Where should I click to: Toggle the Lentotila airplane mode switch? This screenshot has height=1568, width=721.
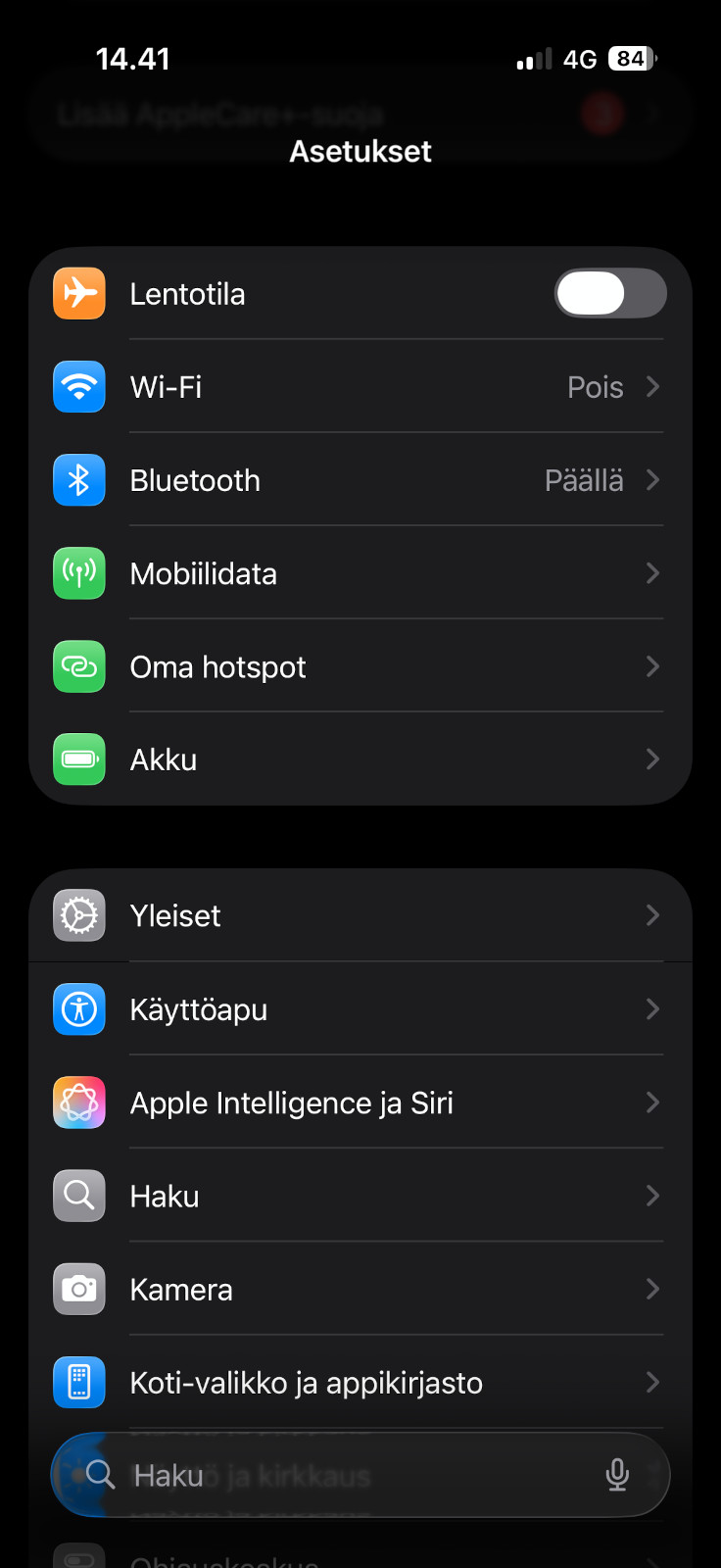pyautogui.click(x=610, y=293)
